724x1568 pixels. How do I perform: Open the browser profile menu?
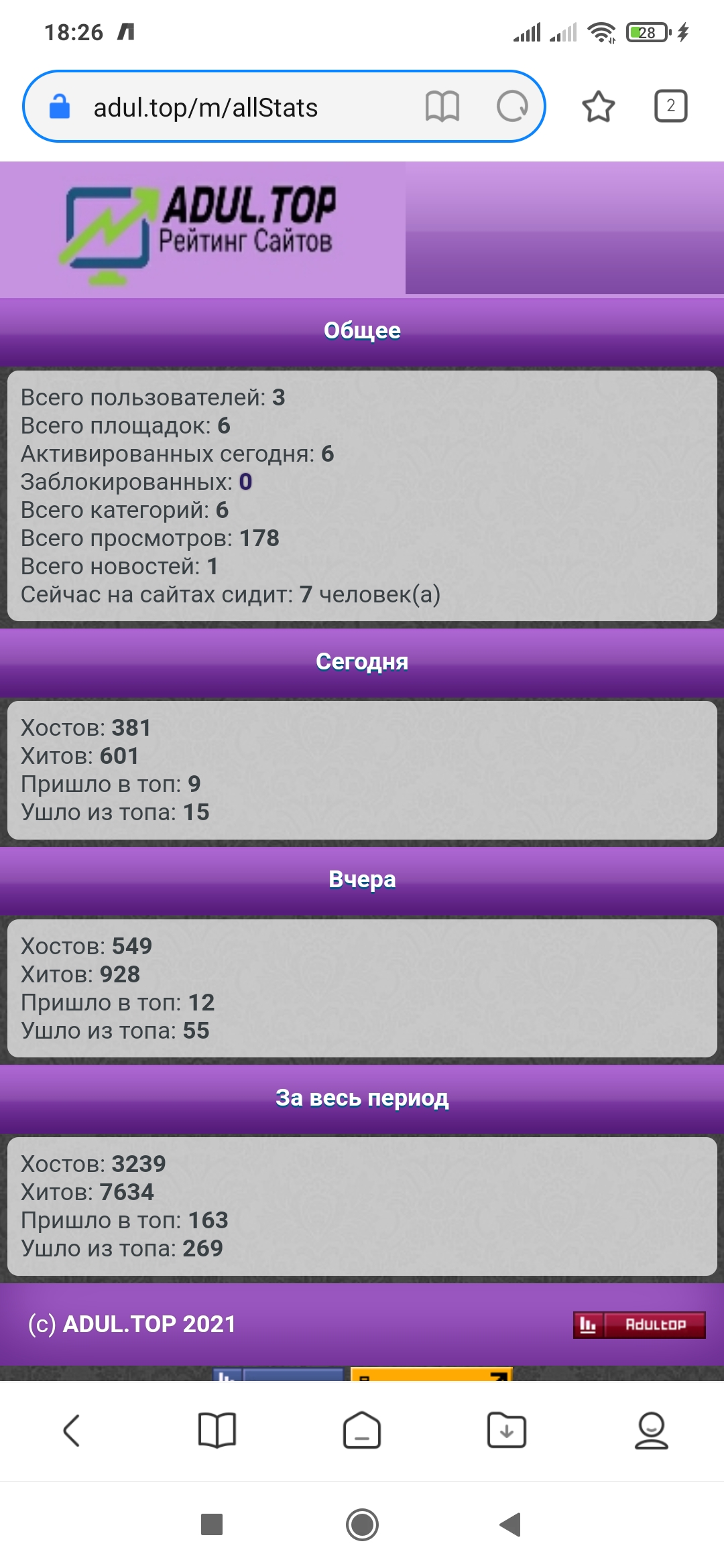tap(652, 1431)
